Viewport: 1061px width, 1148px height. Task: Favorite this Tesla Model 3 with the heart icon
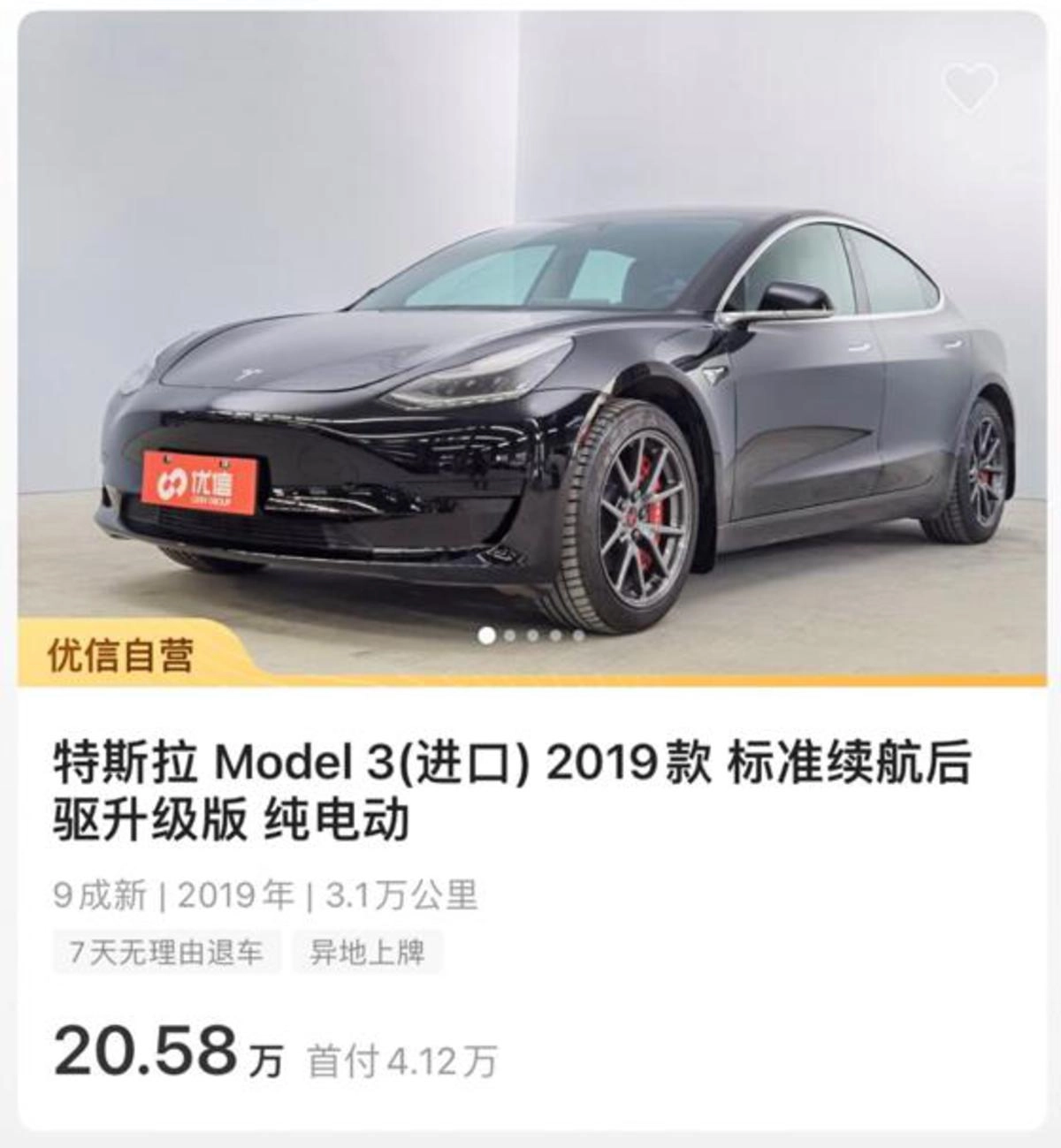[x=969, y=87]
